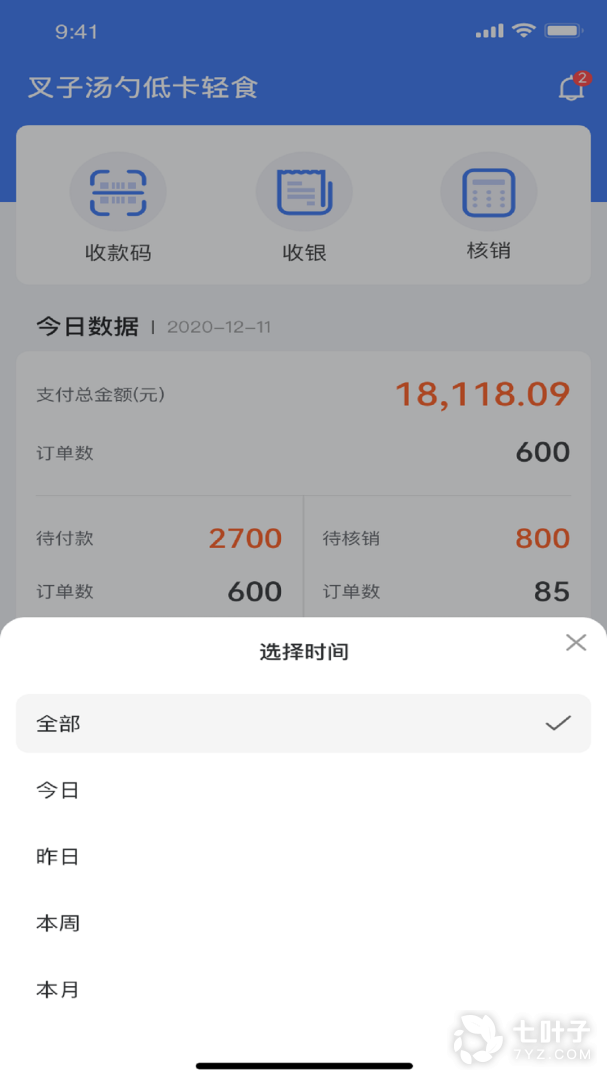Select 昨日 from the time list

pos(303,857)
